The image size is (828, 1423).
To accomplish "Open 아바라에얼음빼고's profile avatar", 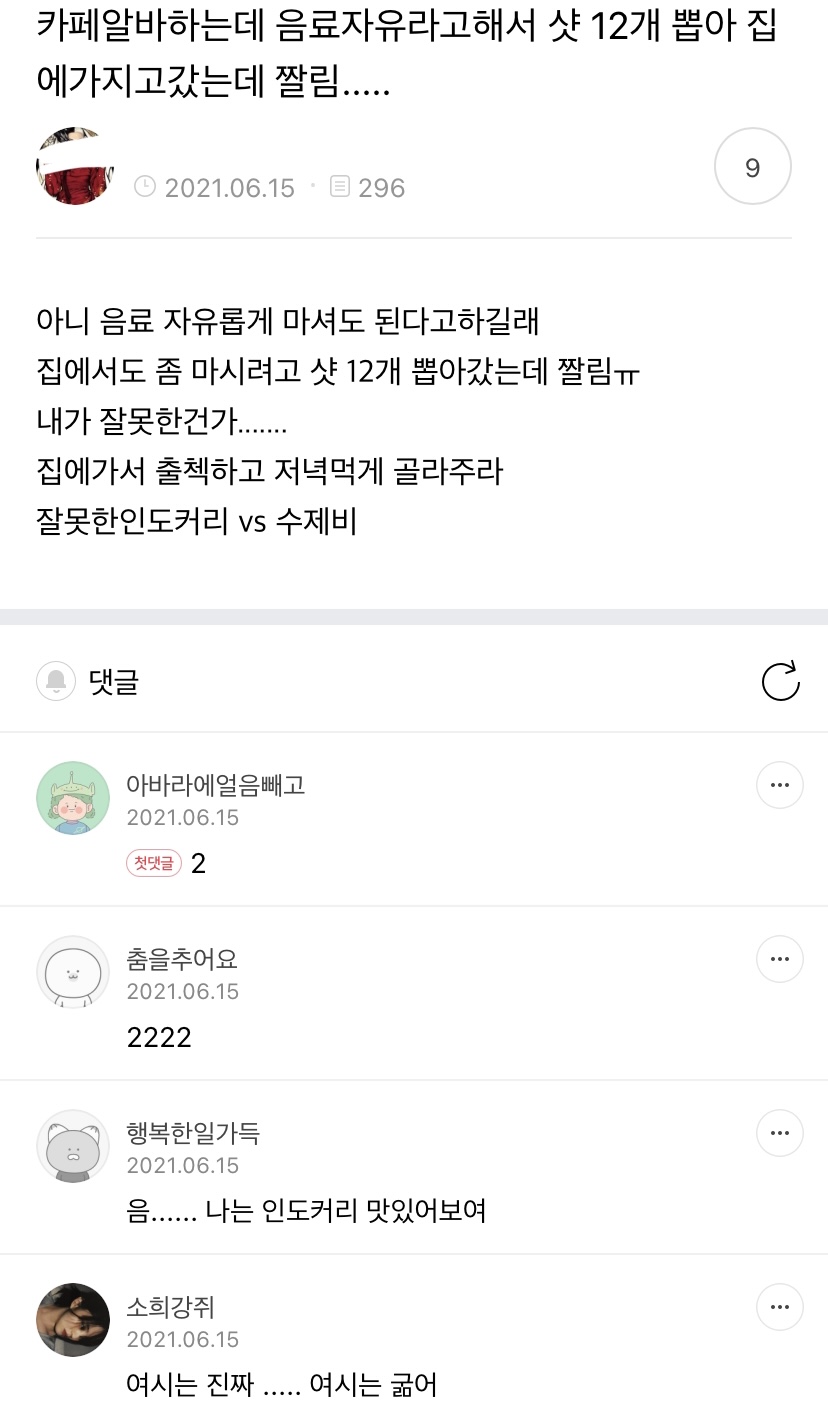I will click(x=73, y=798).
